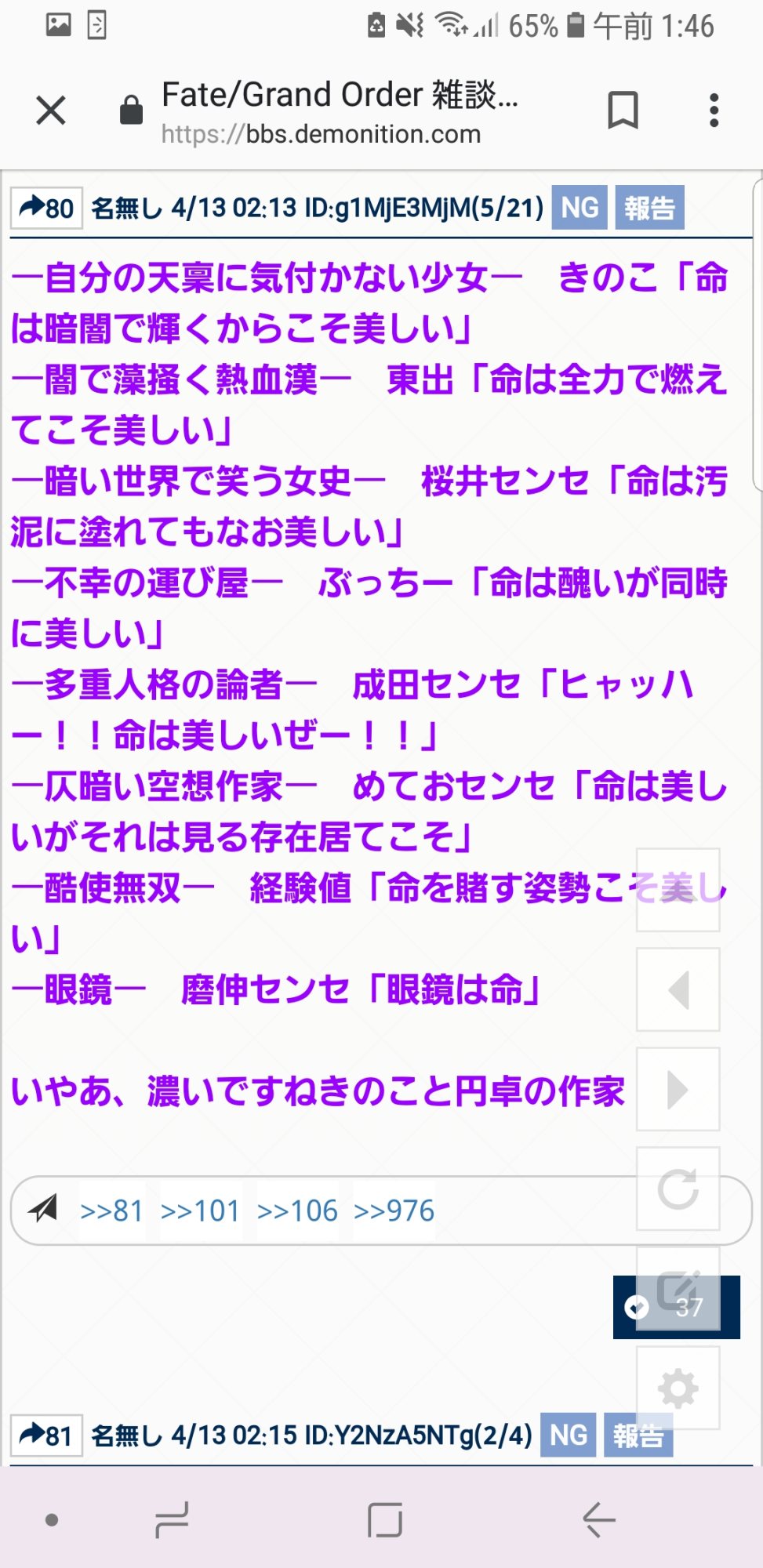The width and height of the screenshot is (763, 1568).
Task: Open settings gear floating button
Action: pyautogui.click(x=678, y=1388)
